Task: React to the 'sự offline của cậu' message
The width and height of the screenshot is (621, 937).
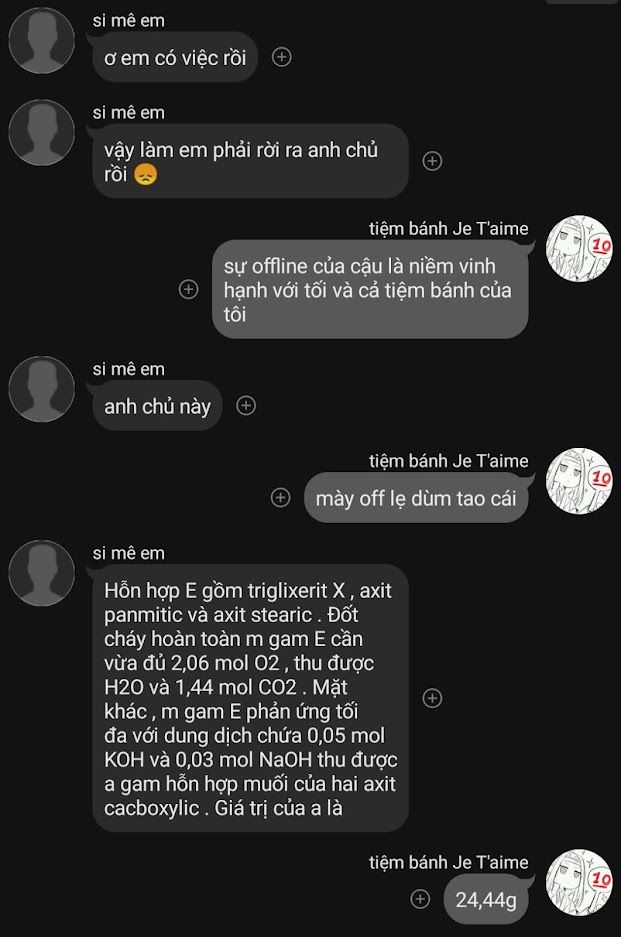Action: 188,289
